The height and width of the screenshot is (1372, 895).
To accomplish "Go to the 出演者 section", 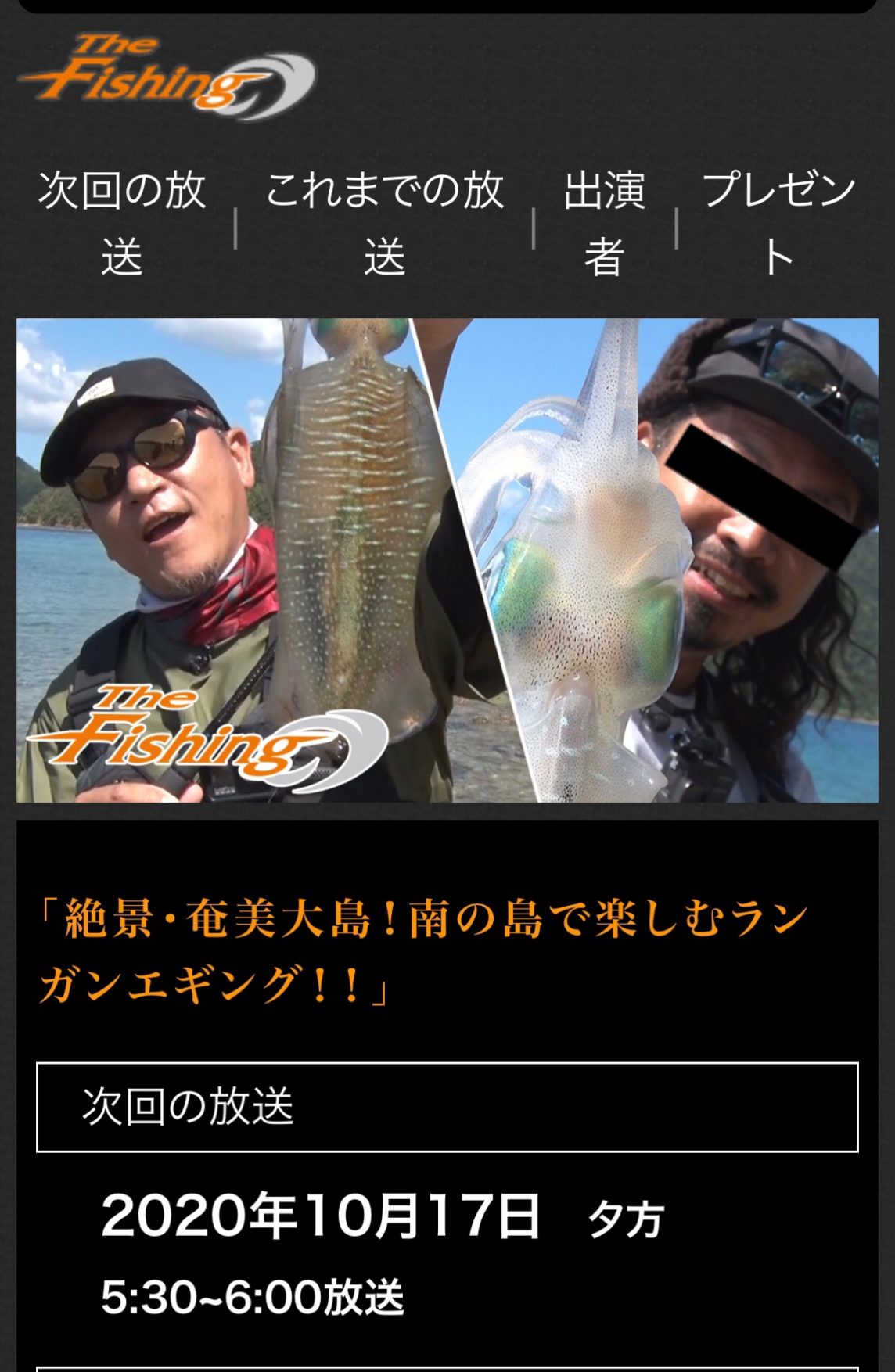I will coord(604,223).
